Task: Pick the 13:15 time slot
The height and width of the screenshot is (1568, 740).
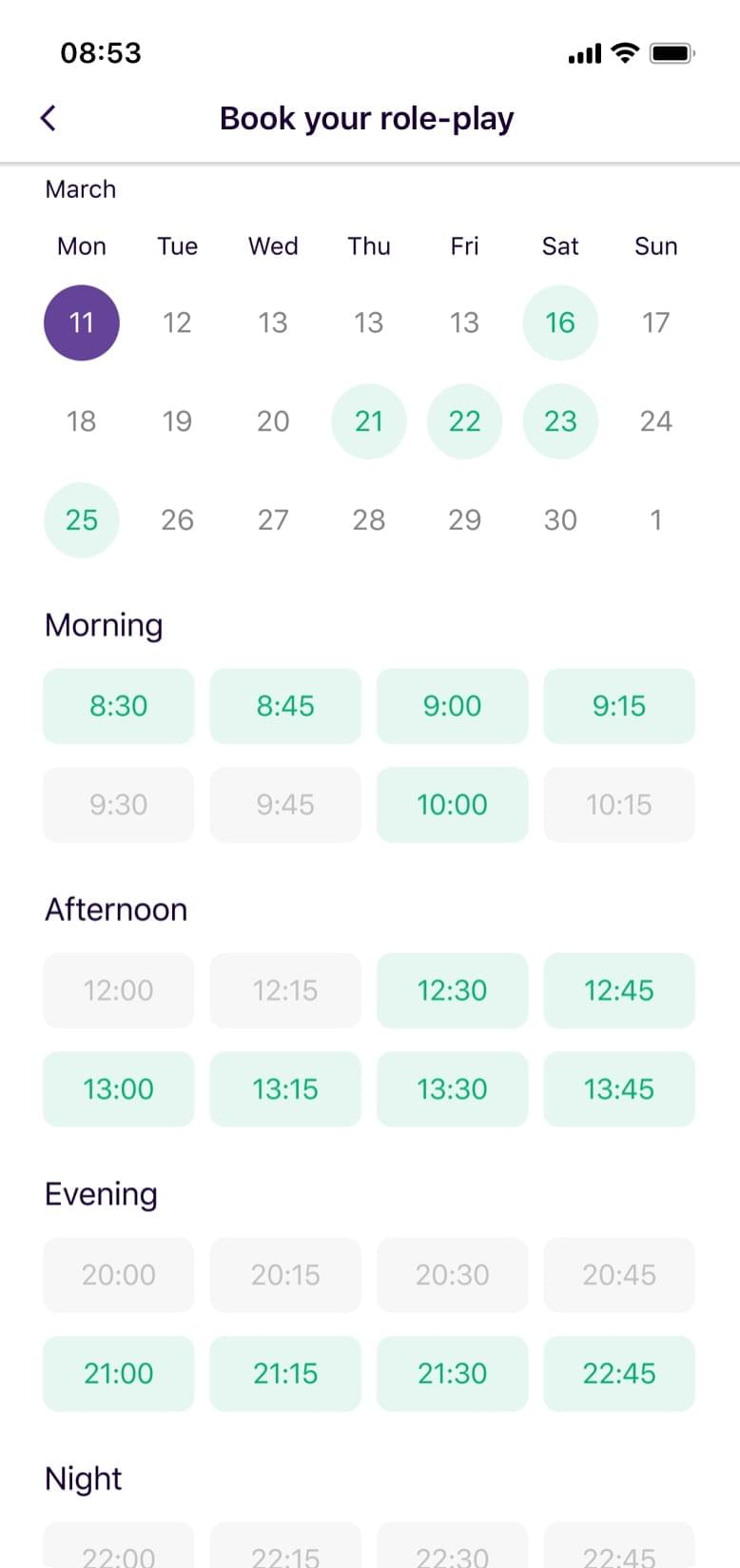Action: pyautogui.click(x=285, y=1089)
